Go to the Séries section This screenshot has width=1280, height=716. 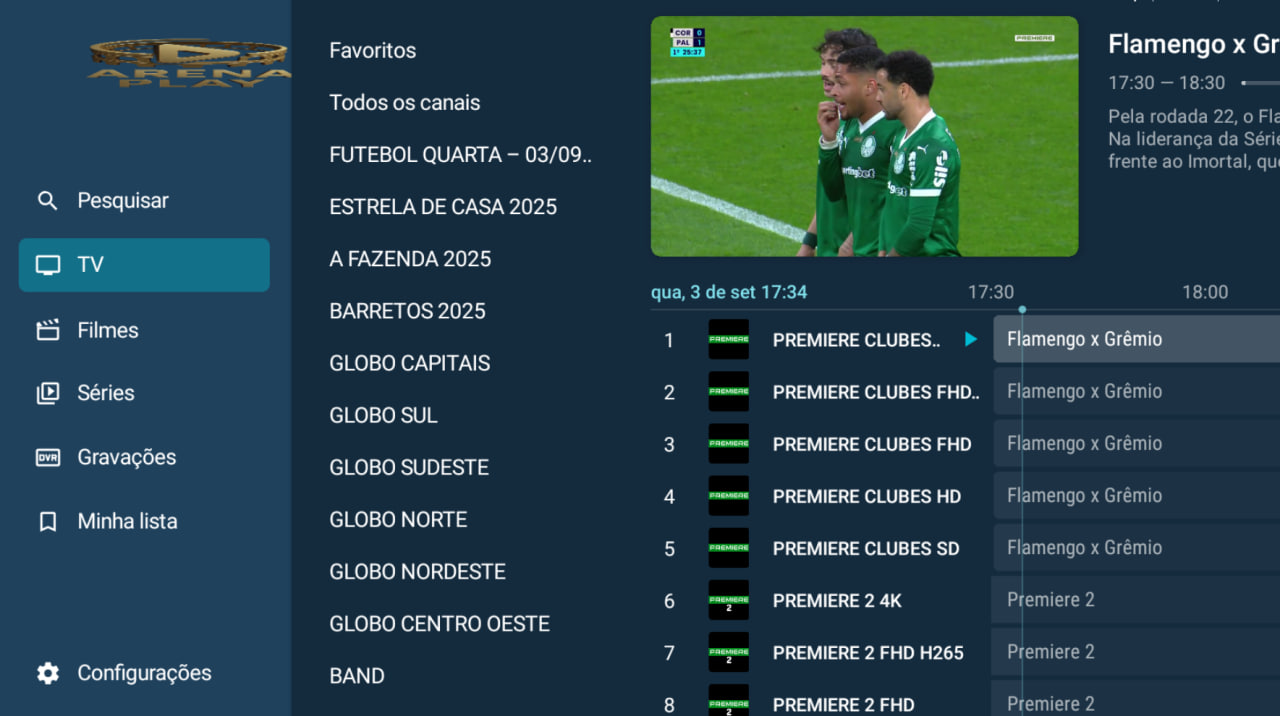[105, 393]
